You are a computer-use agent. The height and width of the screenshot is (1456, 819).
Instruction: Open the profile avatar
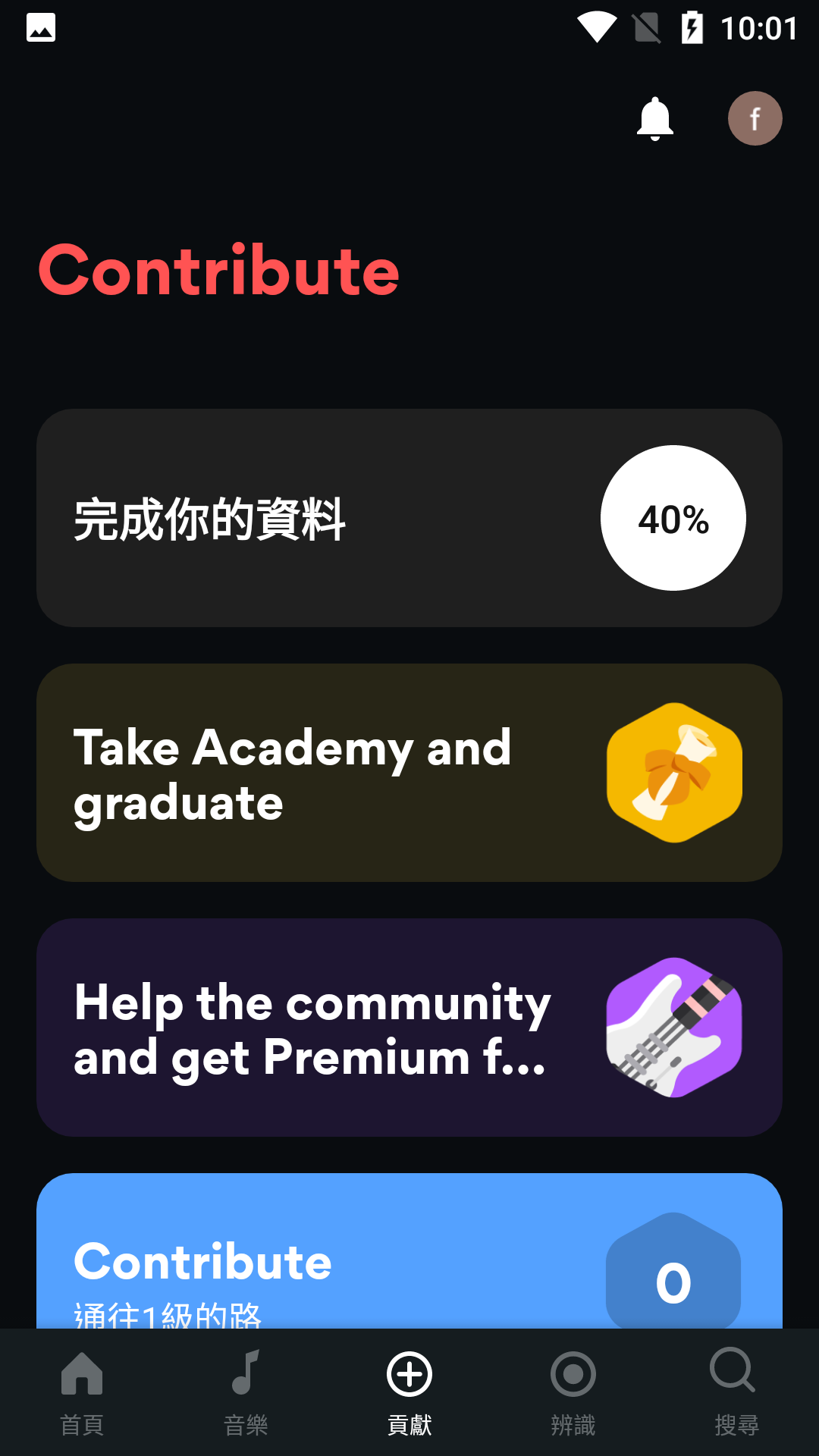click(x=755, y=118)
